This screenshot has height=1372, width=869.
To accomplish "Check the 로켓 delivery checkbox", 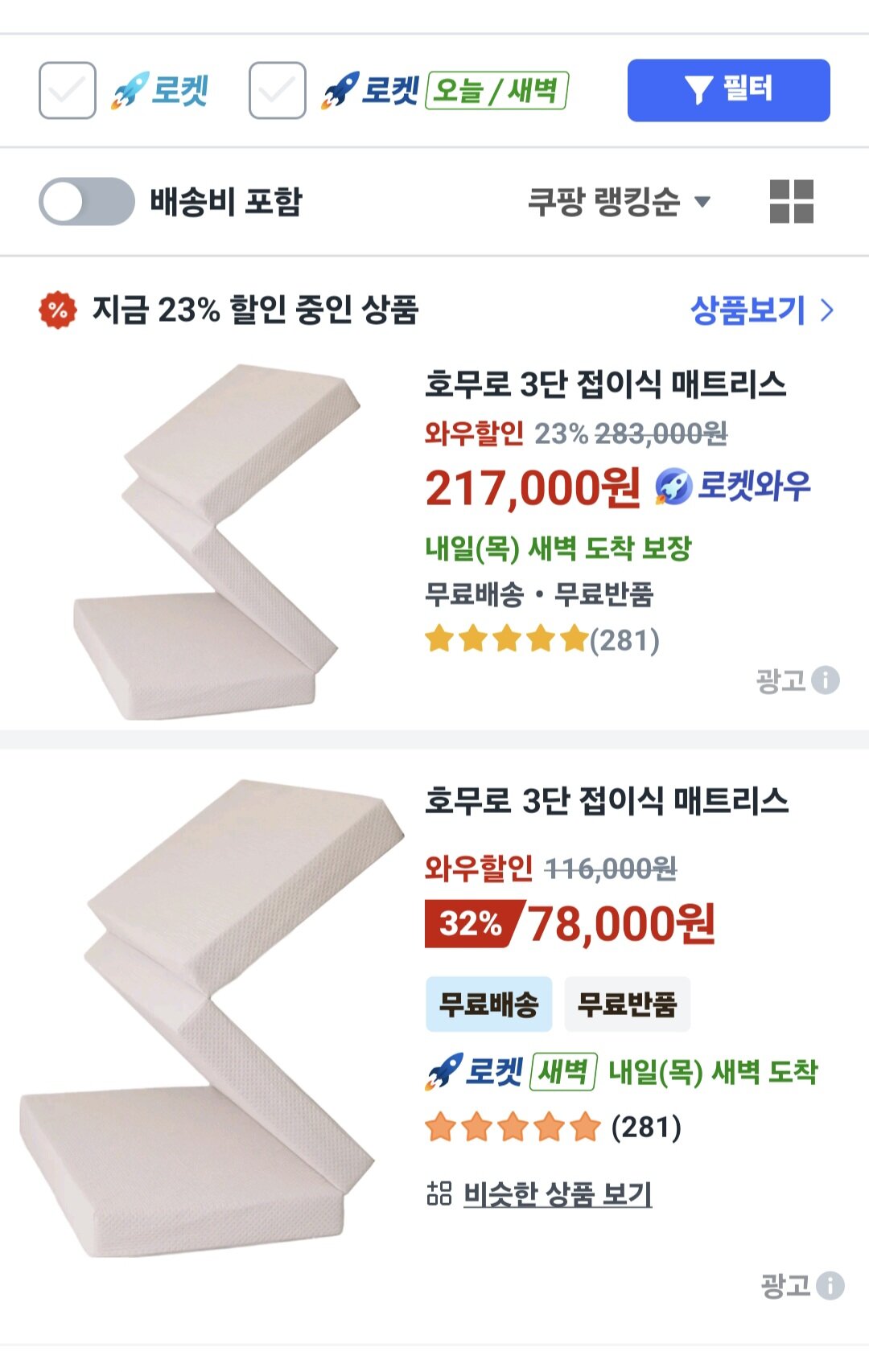I will tap(68, 90).
